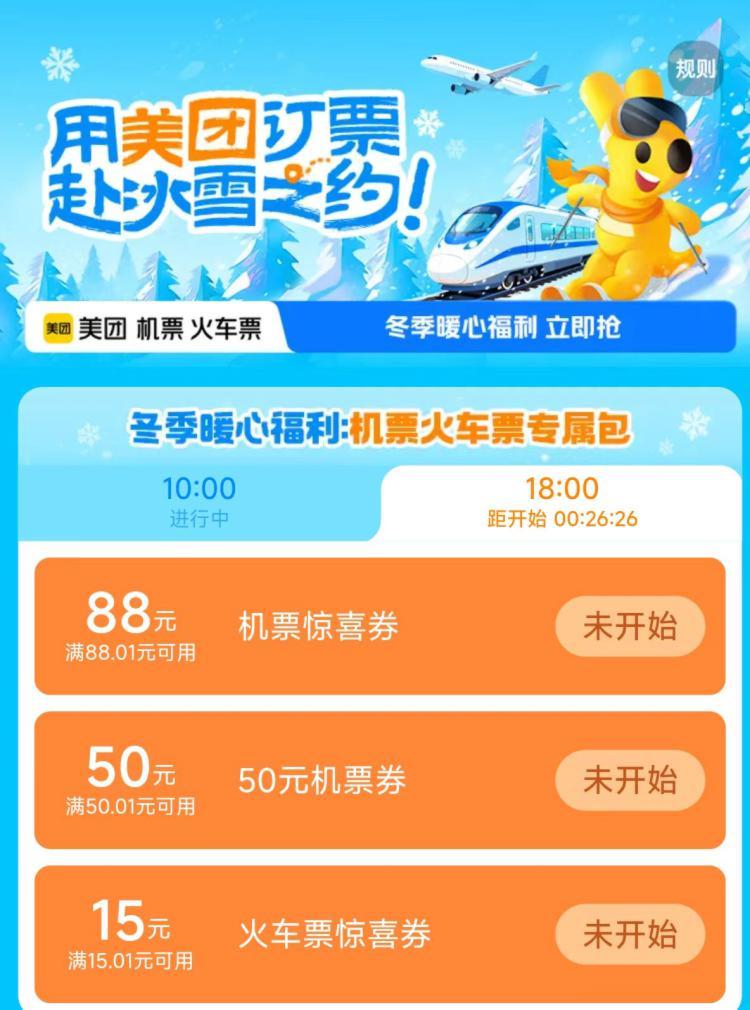
Task: Tap 未开始 on the 15元 火车票惊喜券
Action: (630, 934)
